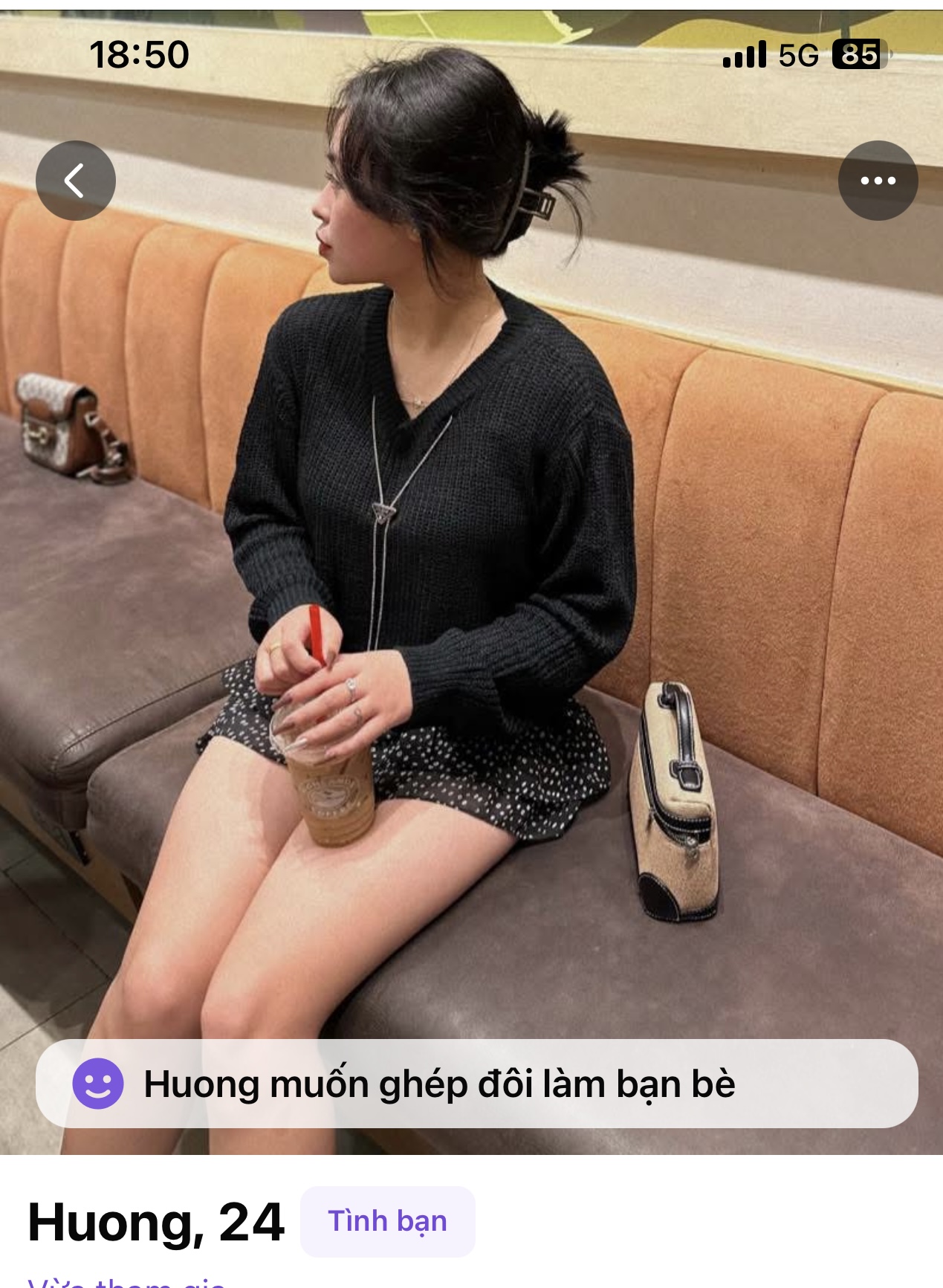
Task: Open the three-dot overflow menu
Action: pyautogui.click(x=878, y=181)
